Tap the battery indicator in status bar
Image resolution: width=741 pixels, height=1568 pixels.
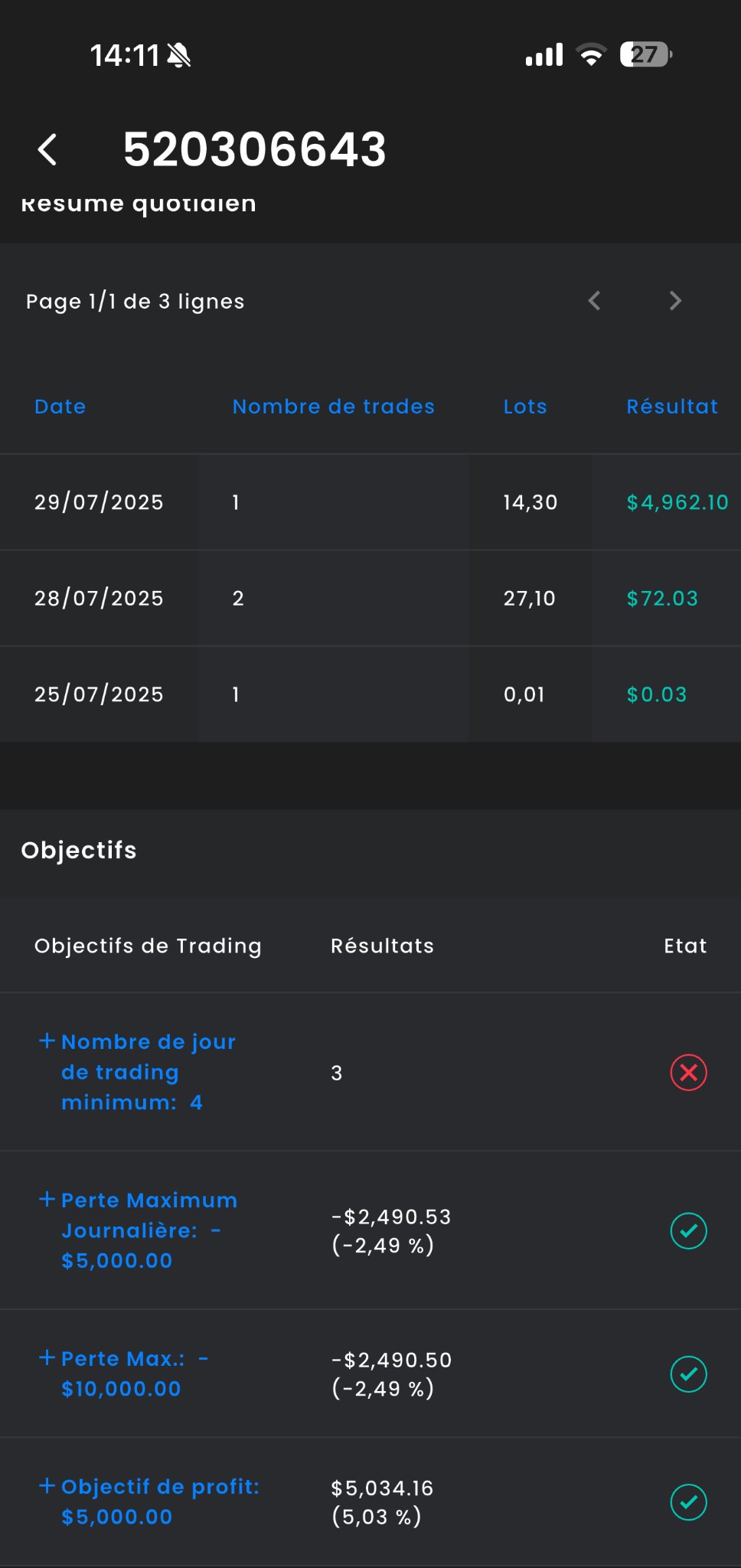pos(644,52)
